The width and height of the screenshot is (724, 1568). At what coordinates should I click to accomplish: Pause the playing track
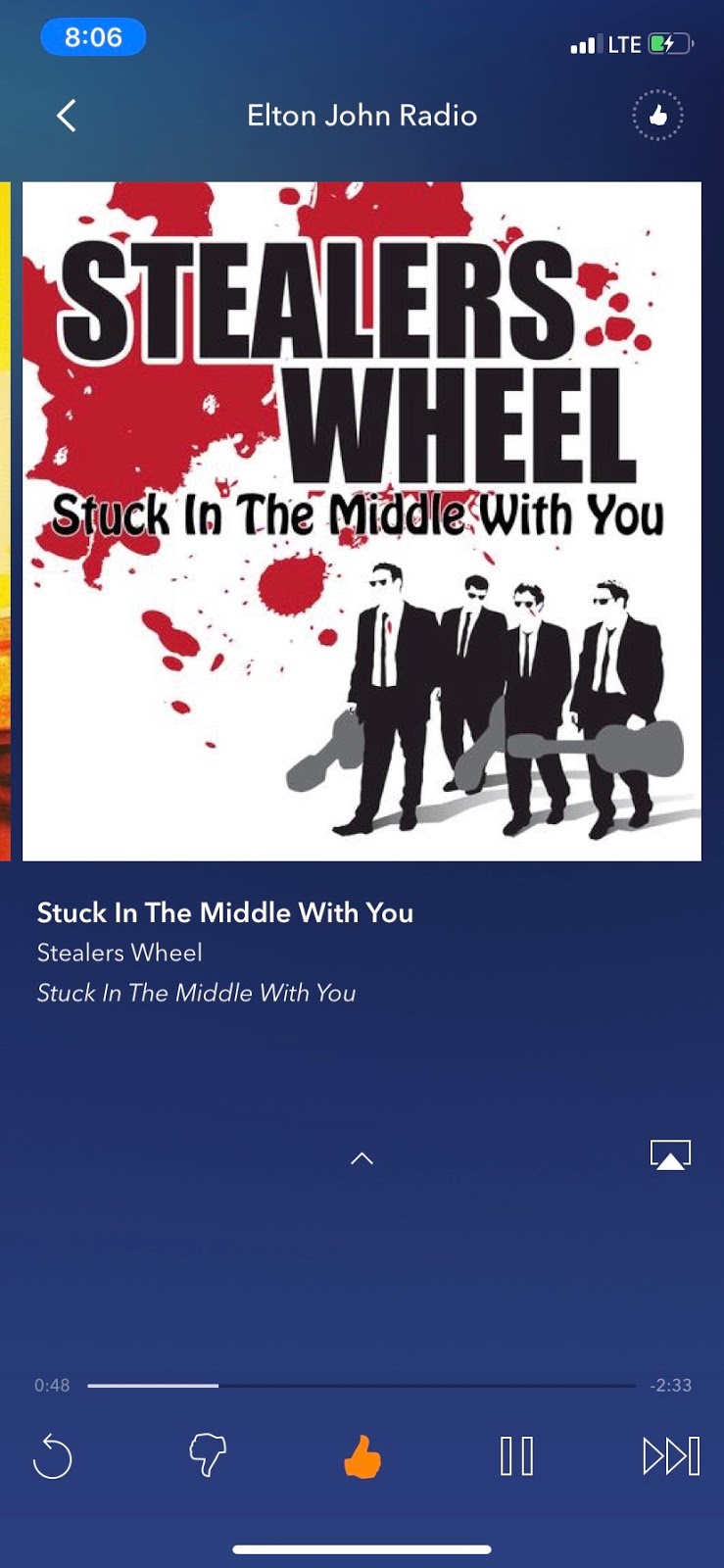click(x=516, y=1455)
